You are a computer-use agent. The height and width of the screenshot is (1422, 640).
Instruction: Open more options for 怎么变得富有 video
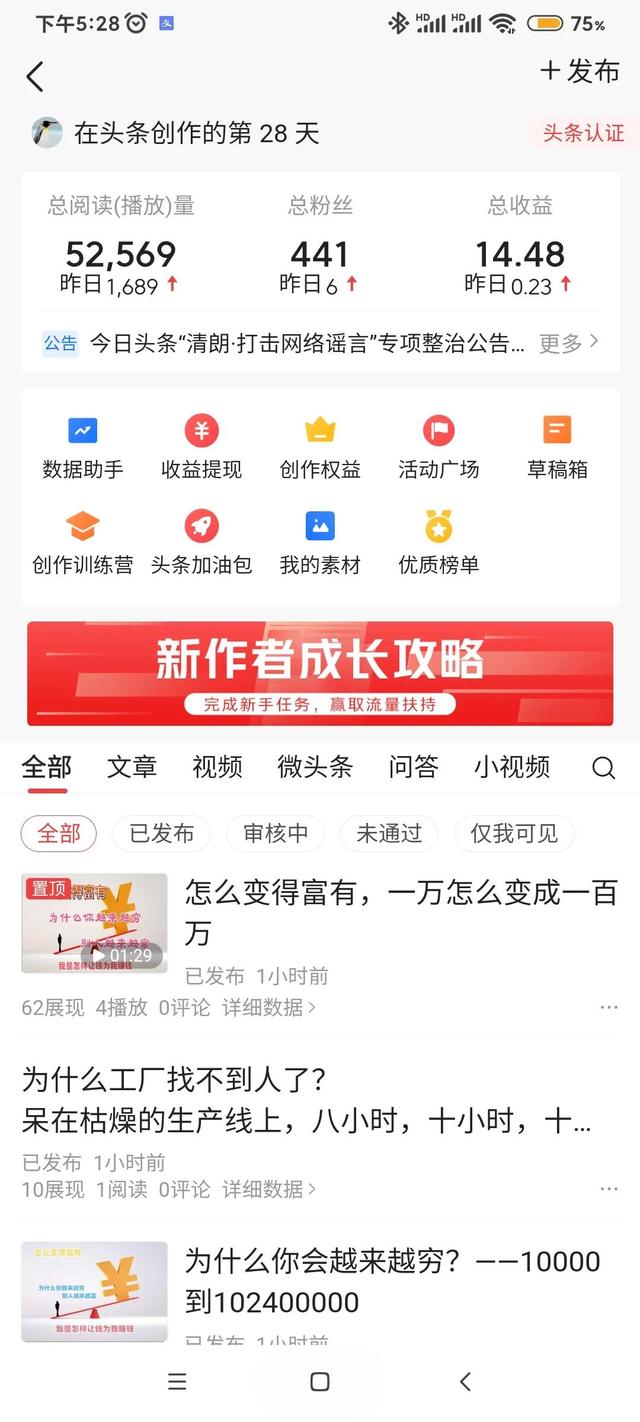[609, 1007]
